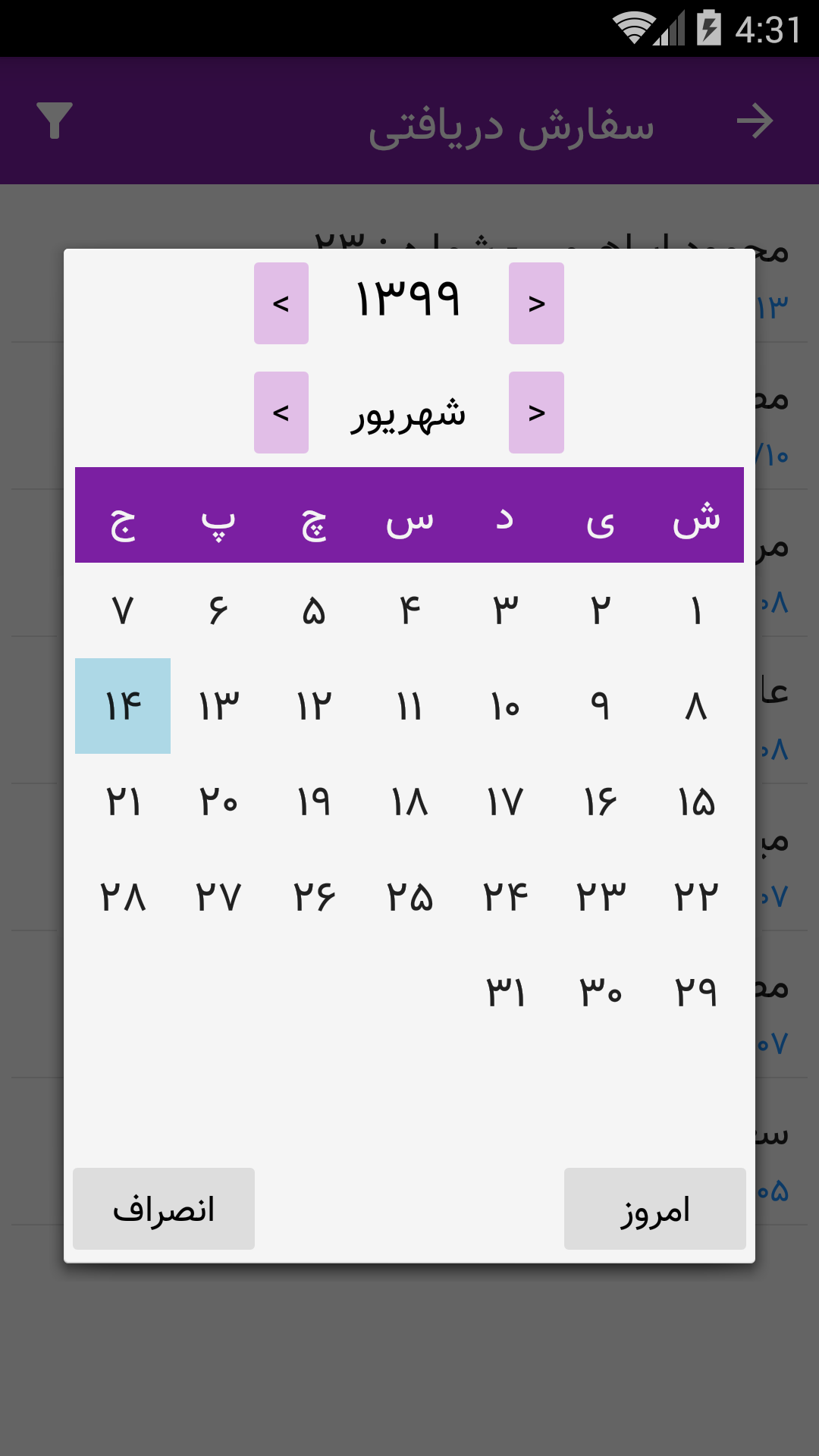819x1456 pixels.
Task: Click the ش weekday header
Action: [694, 519]
